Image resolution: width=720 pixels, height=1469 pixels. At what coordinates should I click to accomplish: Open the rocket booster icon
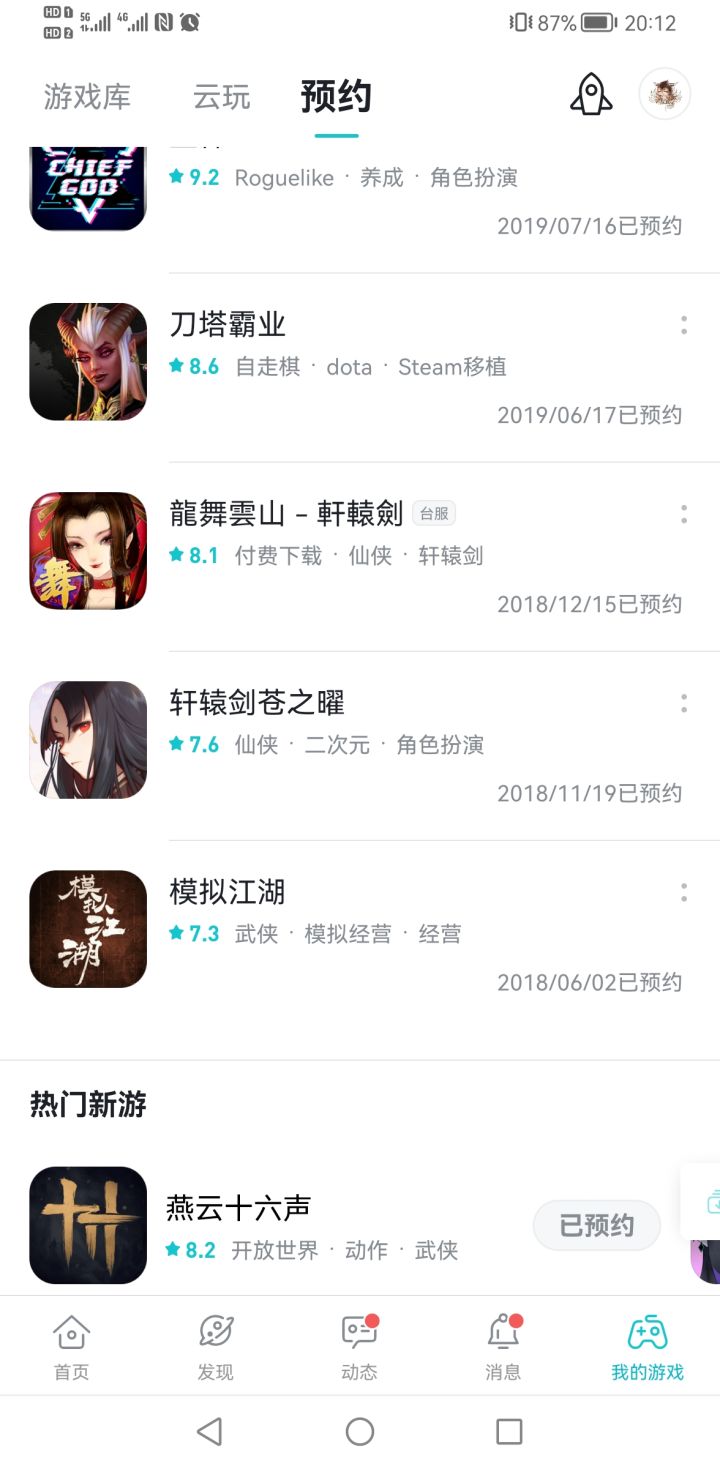591,95
